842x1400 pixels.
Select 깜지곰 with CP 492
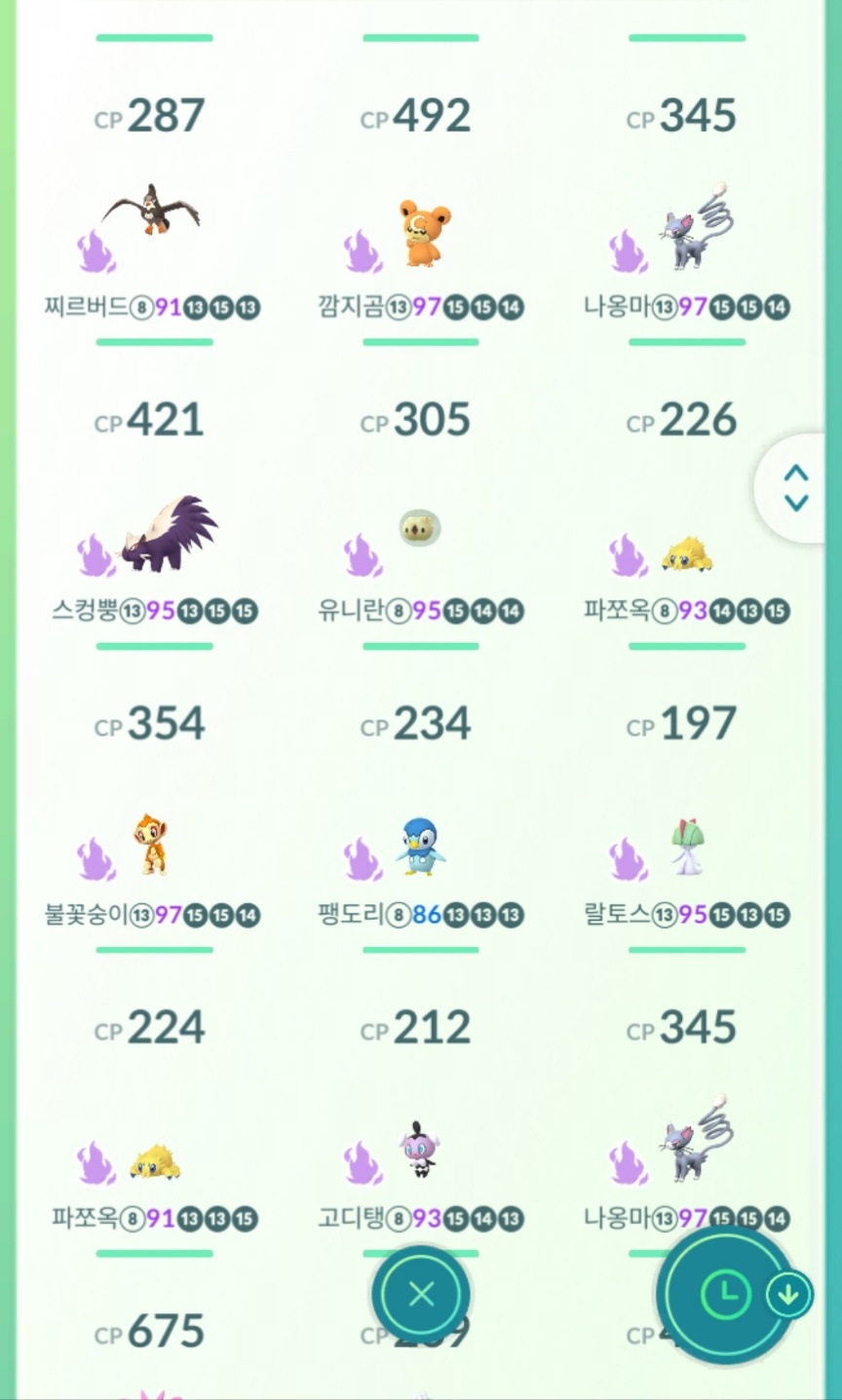tap(420, 232)
